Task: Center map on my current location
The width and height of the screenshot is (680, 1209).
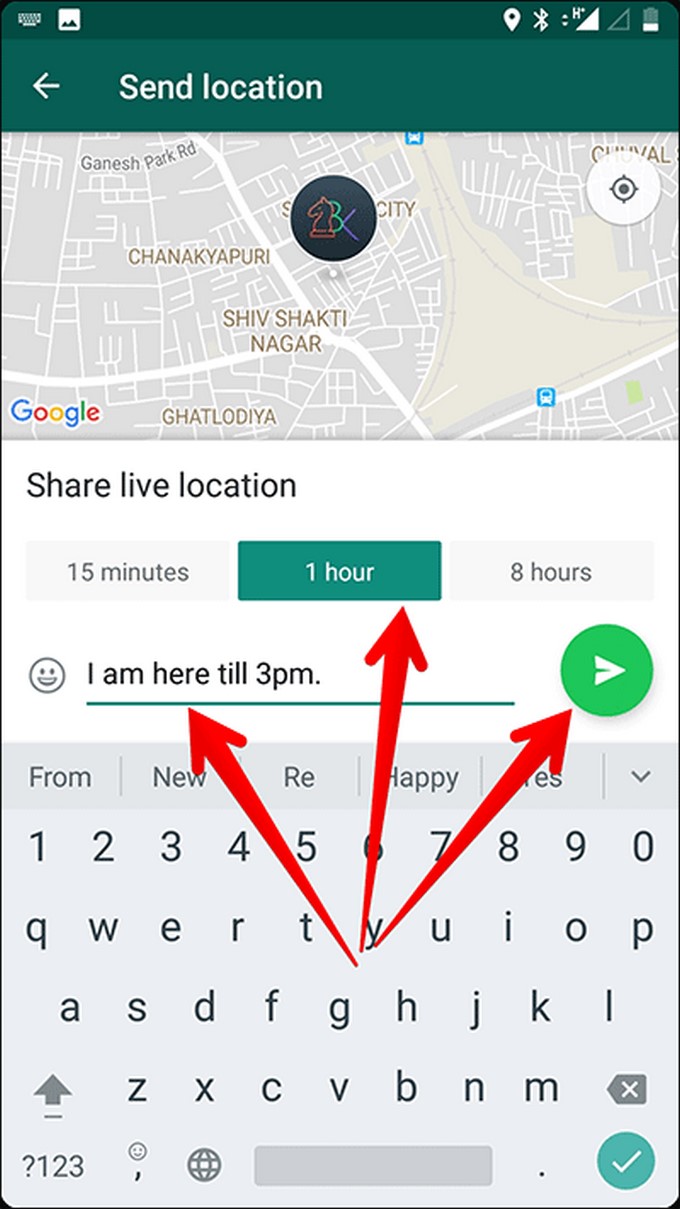Action: pos(624,188)
